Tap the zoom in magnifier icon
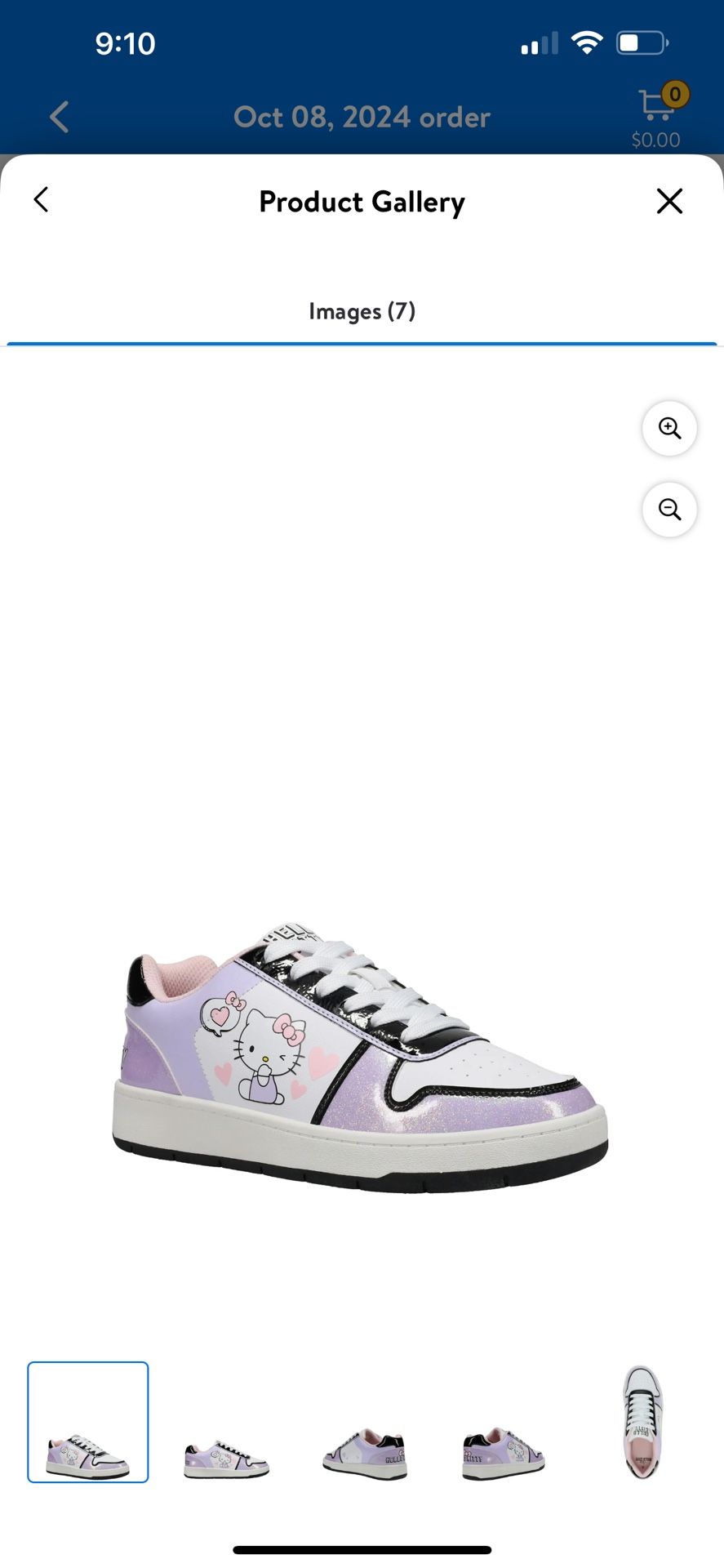Screen dimensions: 724x1568 (x=669, y=428)
